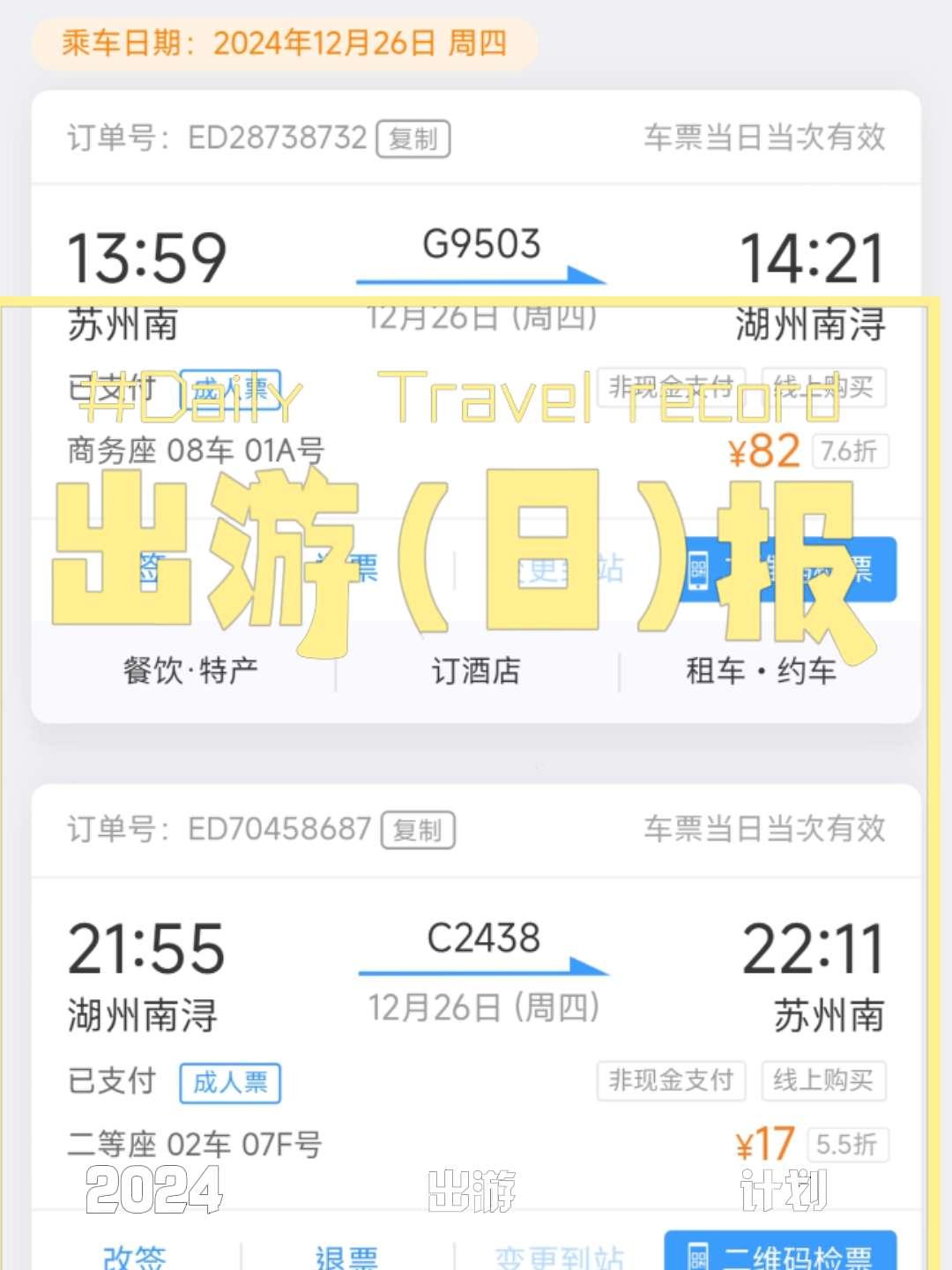Tap the 乘车日期 2024年12月26日 date banner
Image resolution: width=952 pixels, height=1270 pixels.
point(282,44)
